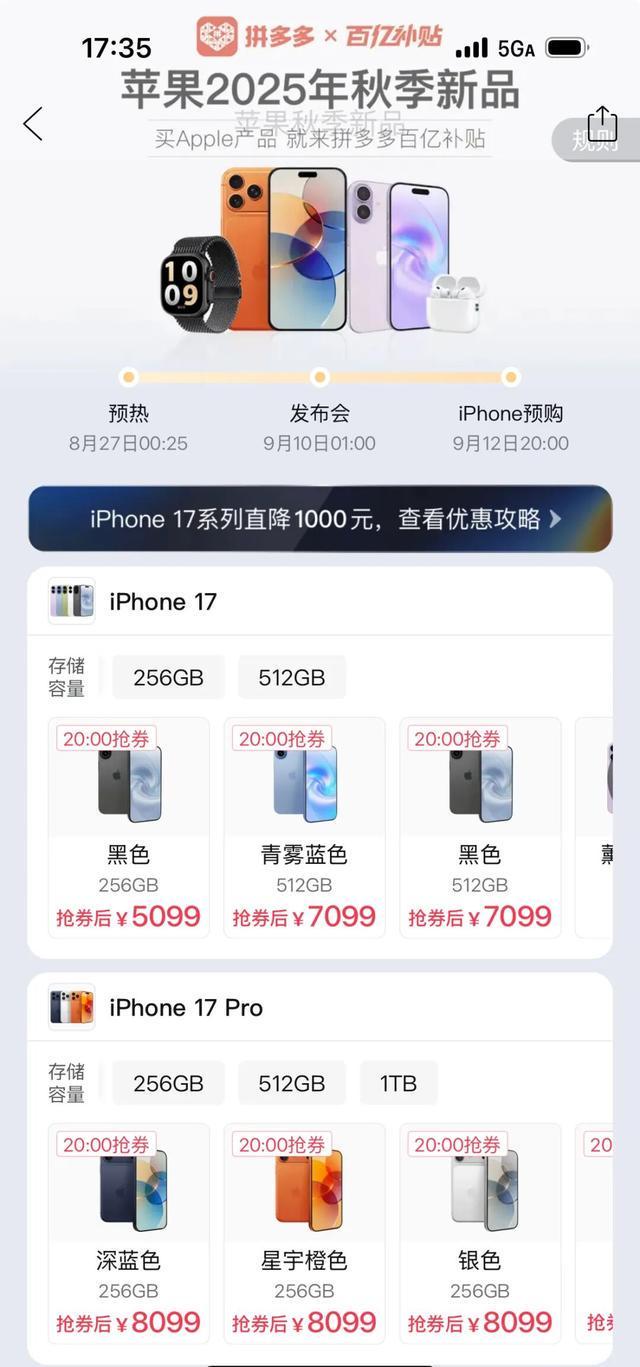Select 512GB storage for iPhone 17
The width and height of the screenshot is (640, 1367).
click(292, 678)
